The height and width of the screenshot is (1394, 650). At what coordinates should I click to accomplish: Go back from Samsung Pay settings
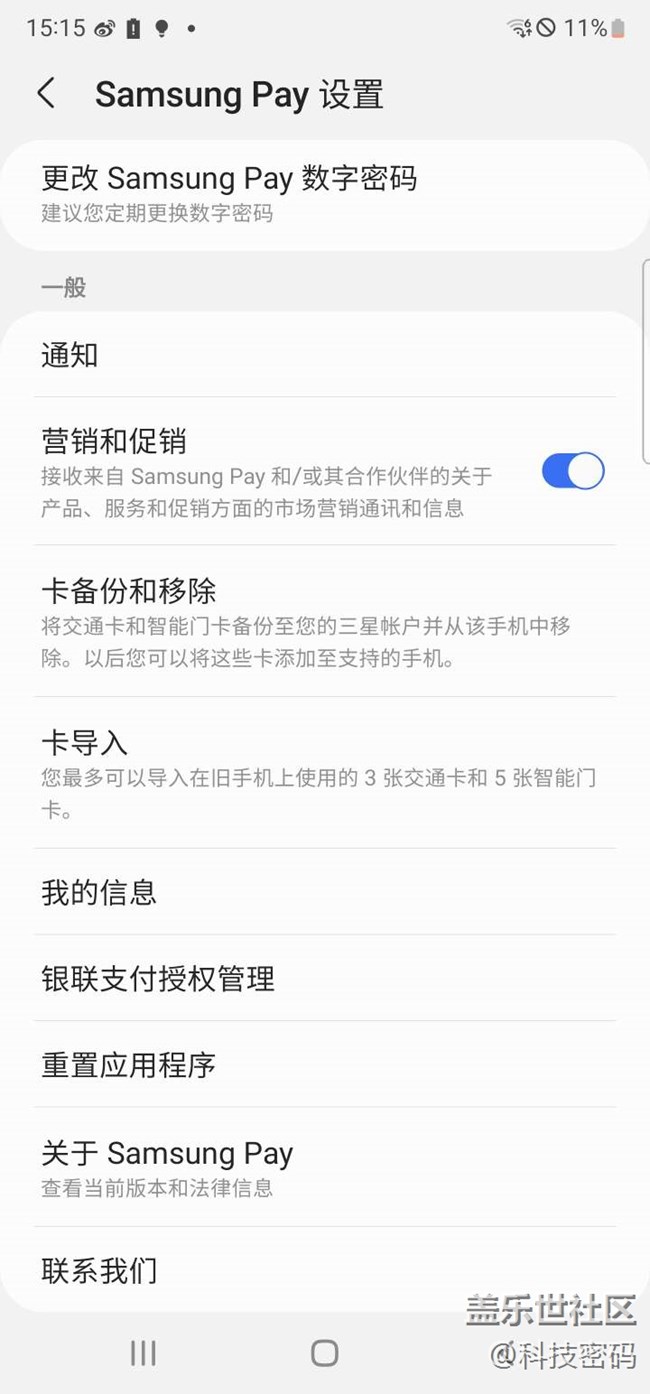pos(46,94)
